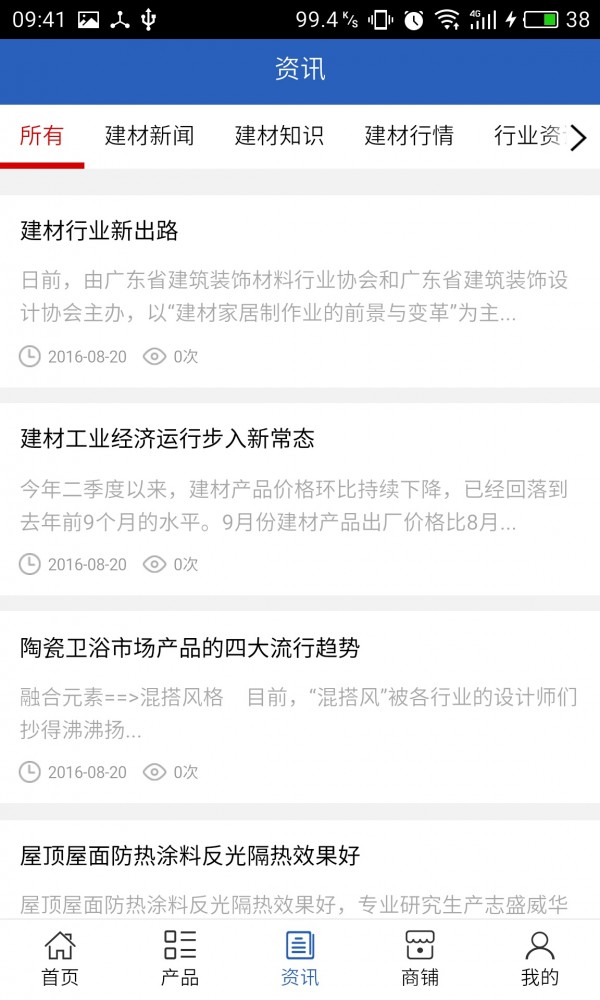This screenshot has height=1000, width=600.
Task: Tap the arrow to reveal more categories
Action: 578,138
